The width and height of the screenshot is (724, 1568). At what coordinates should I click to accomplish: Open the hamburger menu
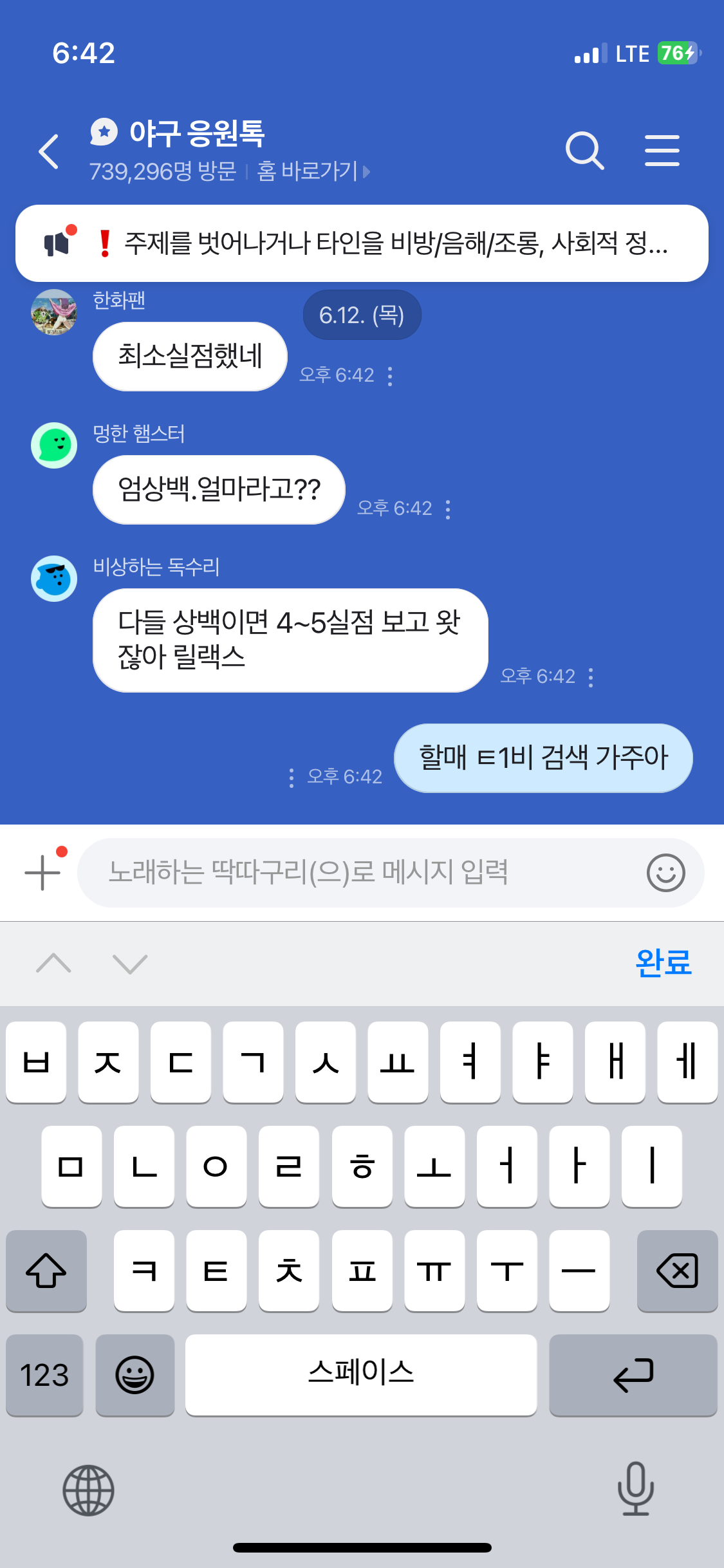[x=662, y=151]
